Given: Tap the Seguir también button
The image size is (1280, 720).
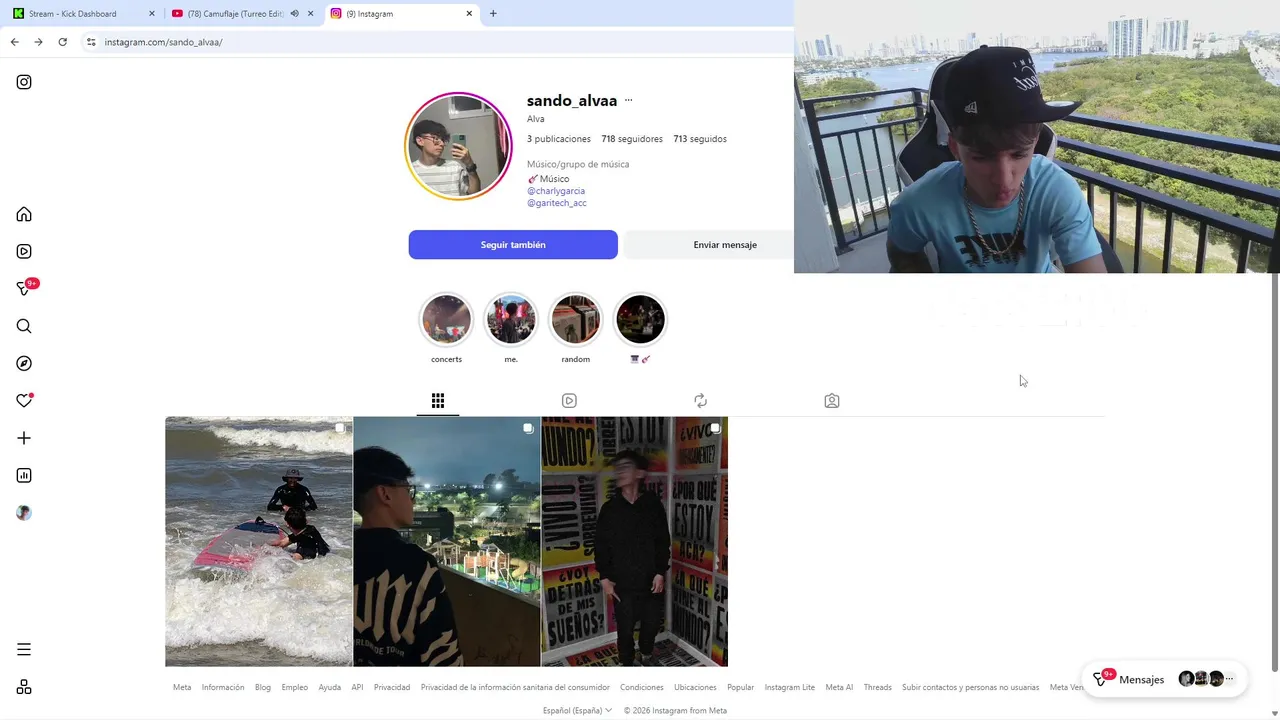Looking at the screenshot, I should click(513, 244).
